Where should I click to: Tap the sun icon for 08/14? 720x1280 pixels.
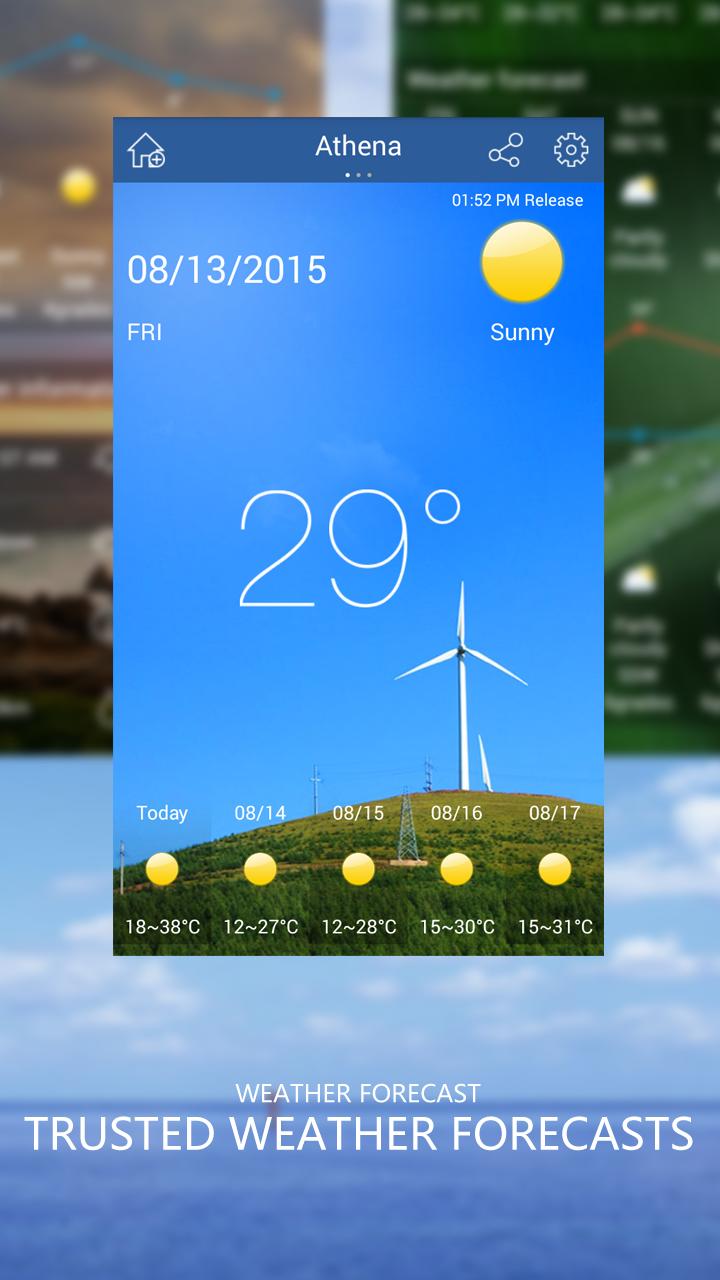259,869
